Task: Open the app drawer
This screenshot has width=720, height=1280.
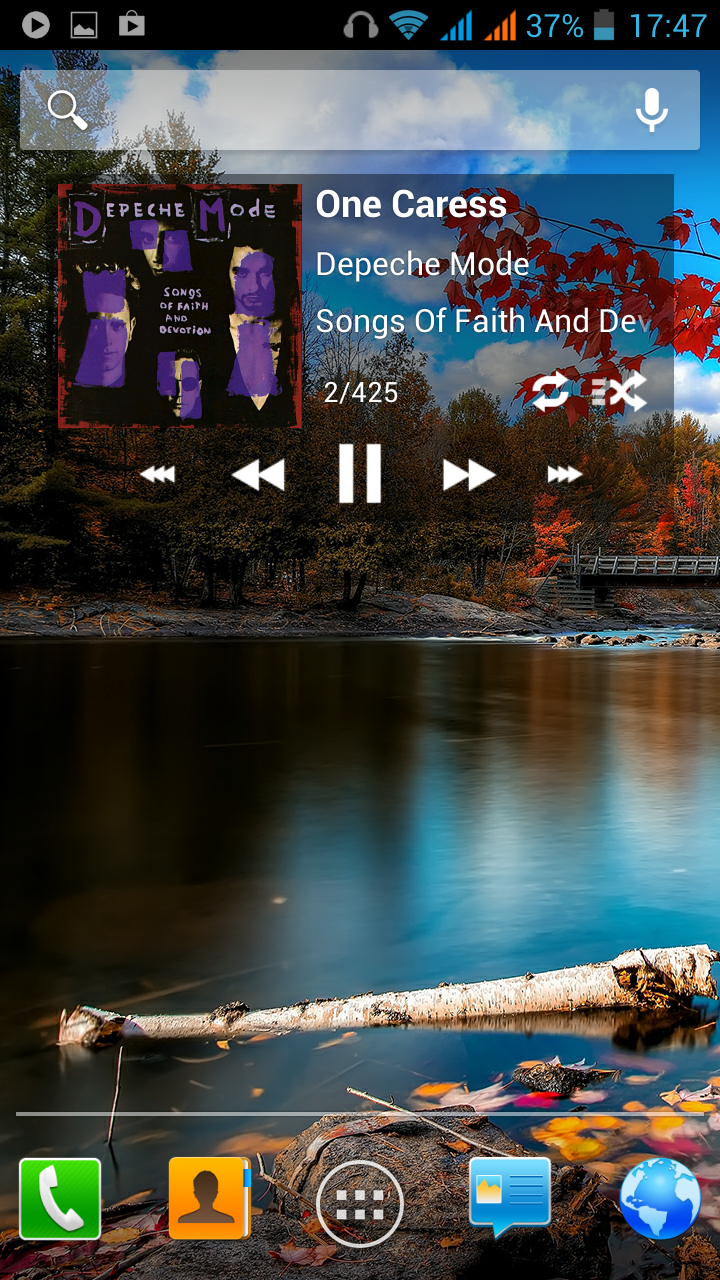Action: point(360,1205)
